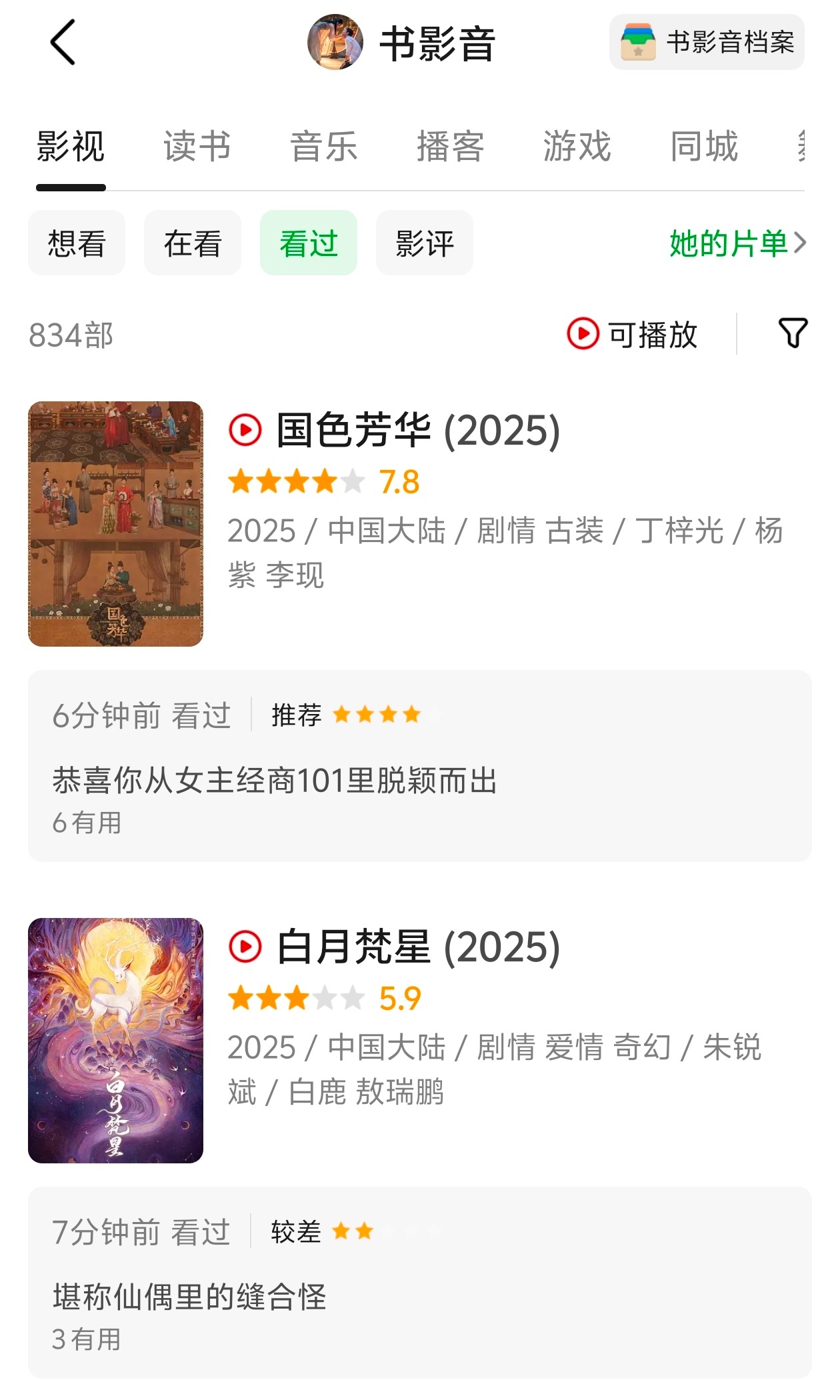
Task: Select the 看过 filter chip
Action: click(x=309, y=243)
